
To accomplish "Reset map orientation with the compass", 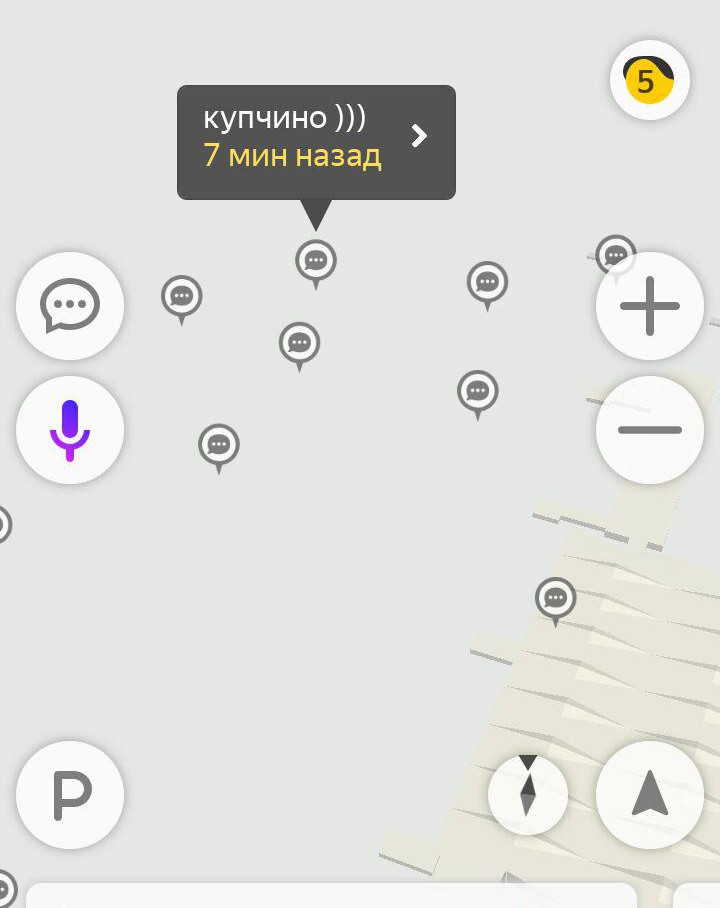I will [528, 795].
